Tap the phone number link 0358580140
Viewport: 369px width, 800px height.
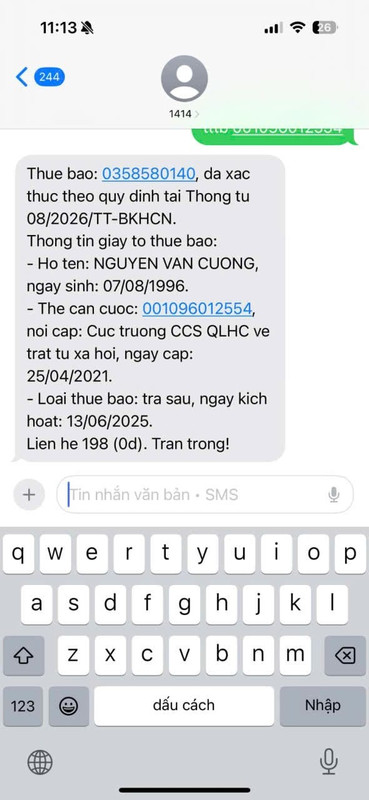point(149,174)
